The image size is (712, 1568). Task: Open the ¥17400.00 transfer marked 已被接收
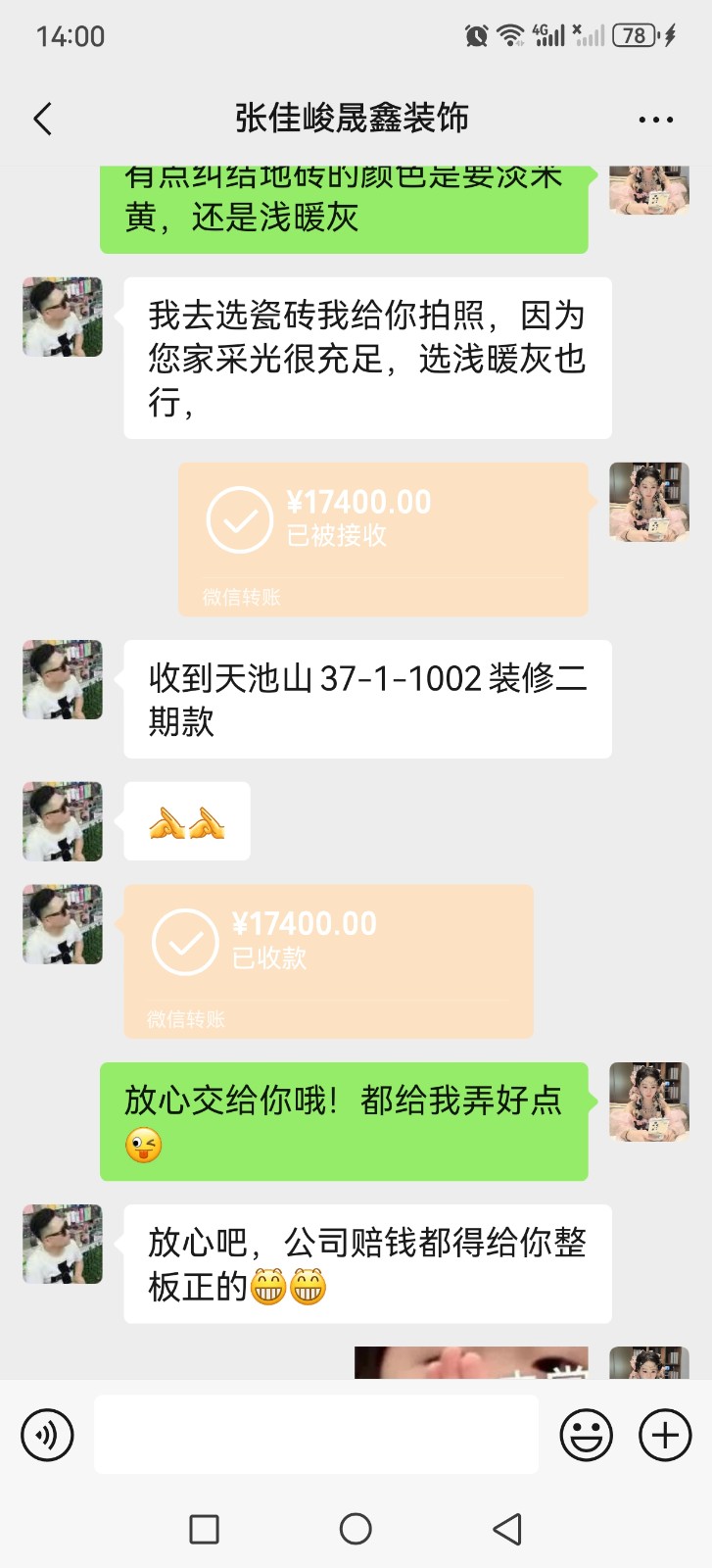[x=383, y=539]
